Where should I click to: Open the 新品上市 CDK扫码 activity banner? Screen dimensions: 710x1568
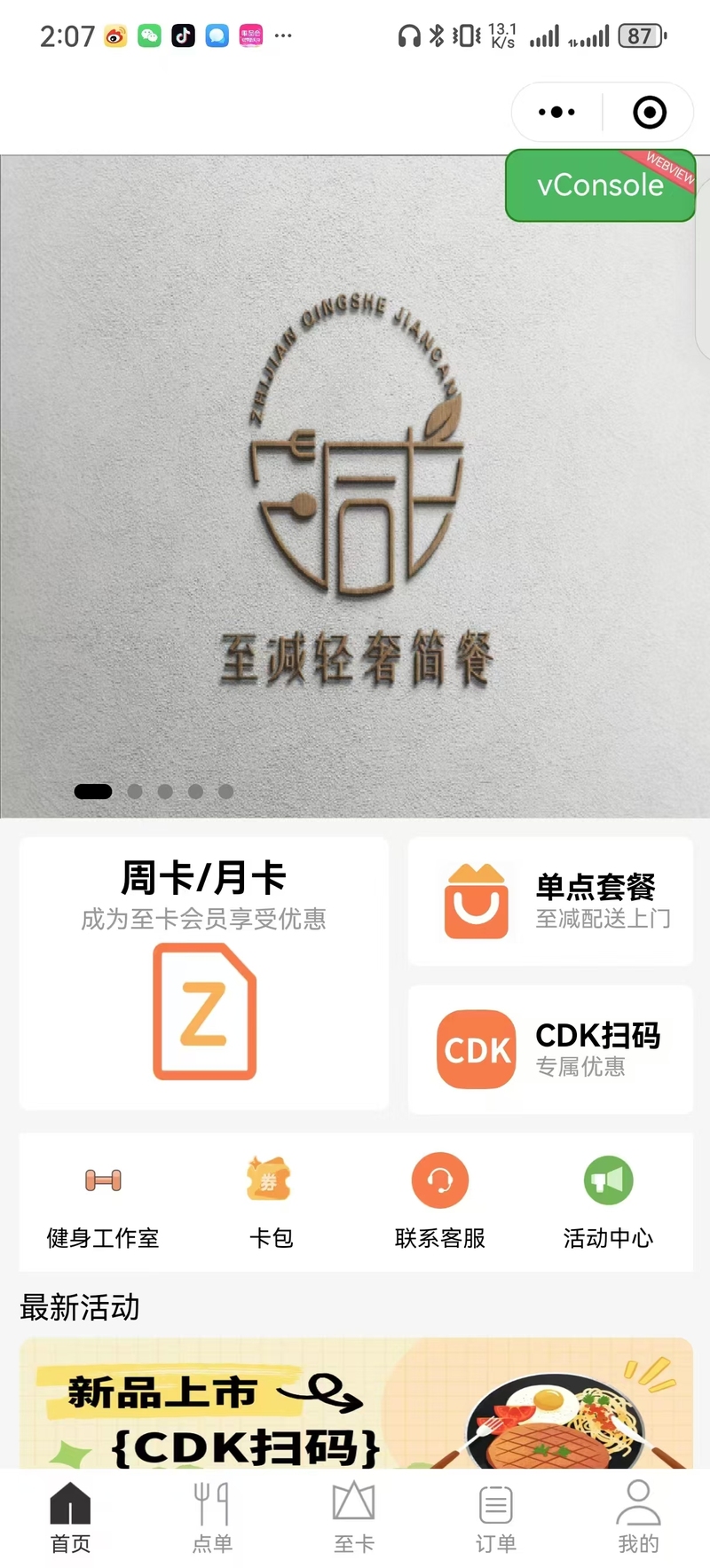(x=355, y=1406)
